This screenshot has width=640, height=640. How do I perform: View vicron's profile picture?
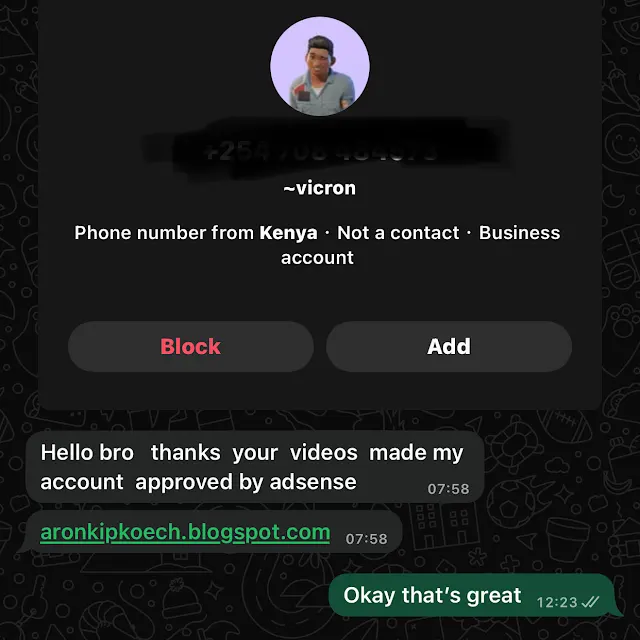coord(320,67)
